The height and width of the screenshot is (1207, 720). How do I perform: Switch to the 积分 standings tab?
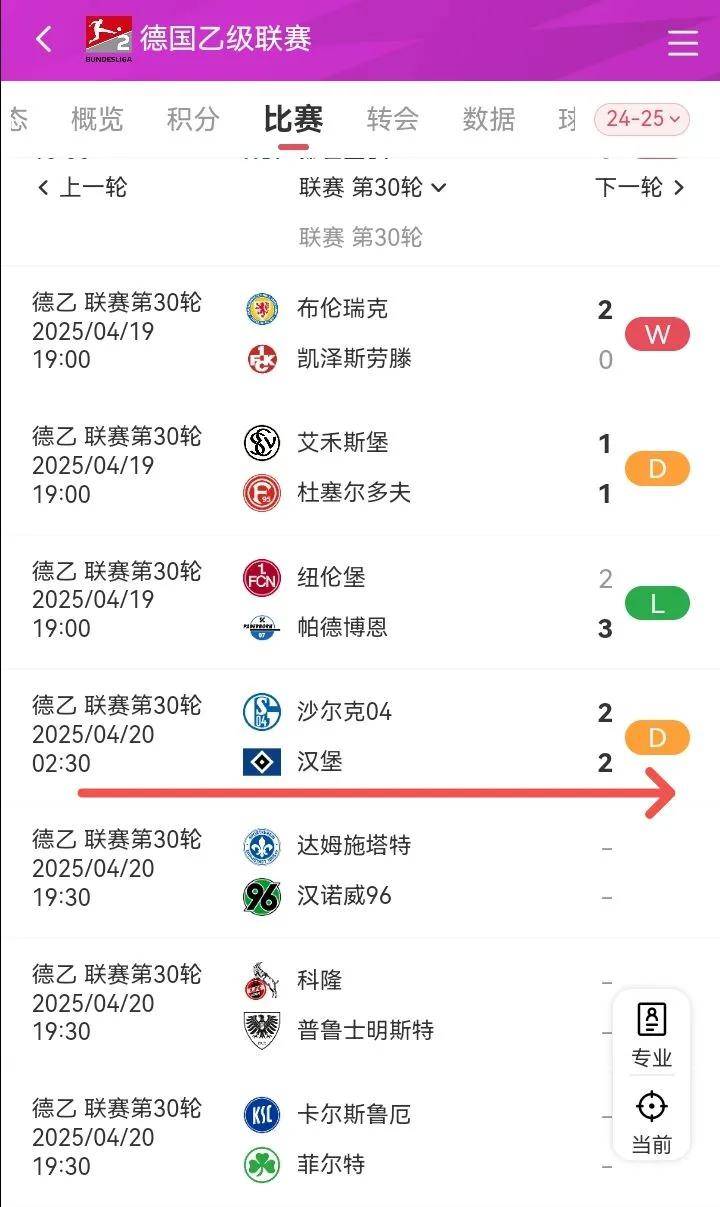coord(192,119)
